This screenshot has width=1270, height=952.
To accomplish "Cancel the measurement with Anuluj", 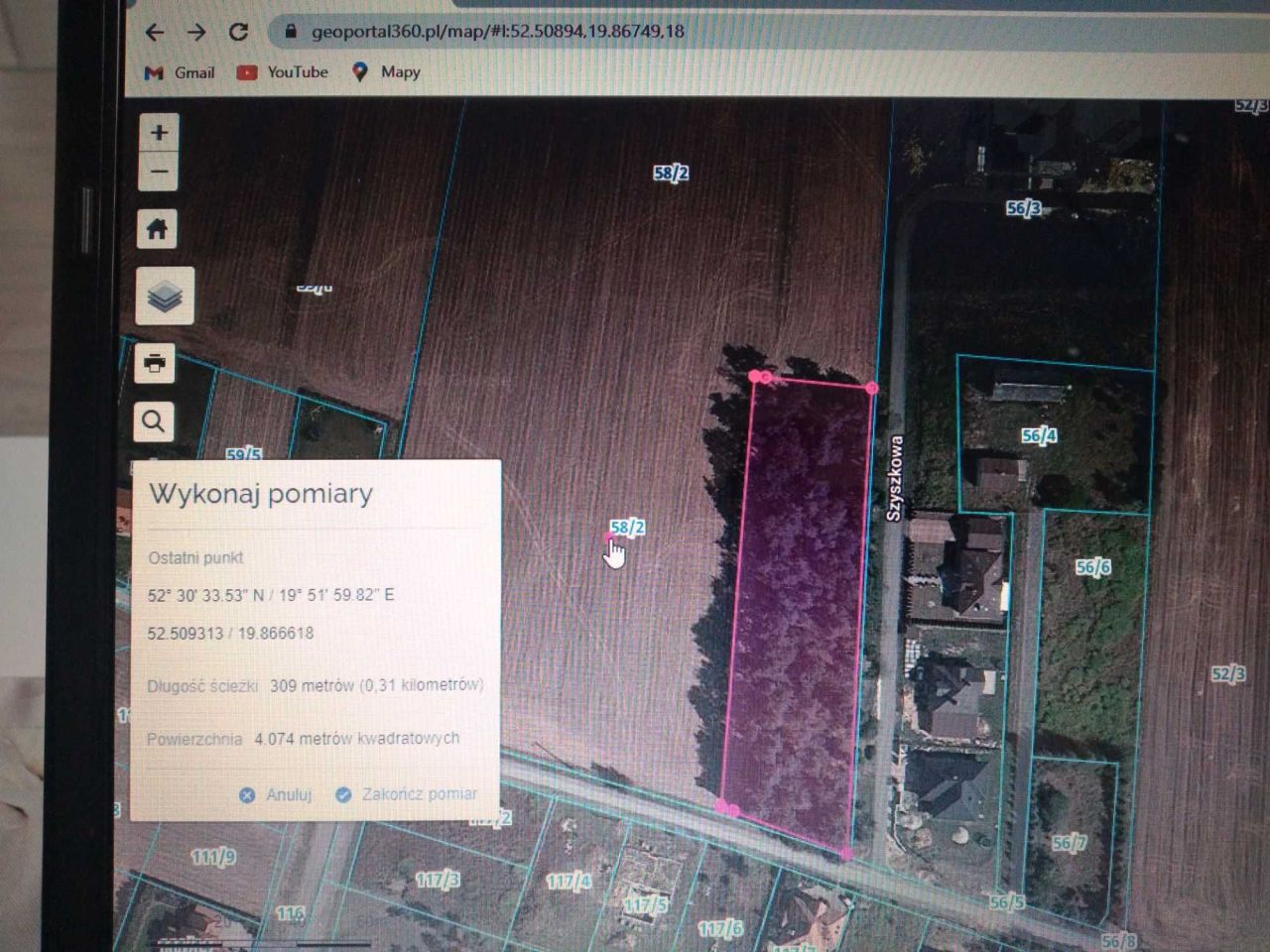I will click(277, 795).
